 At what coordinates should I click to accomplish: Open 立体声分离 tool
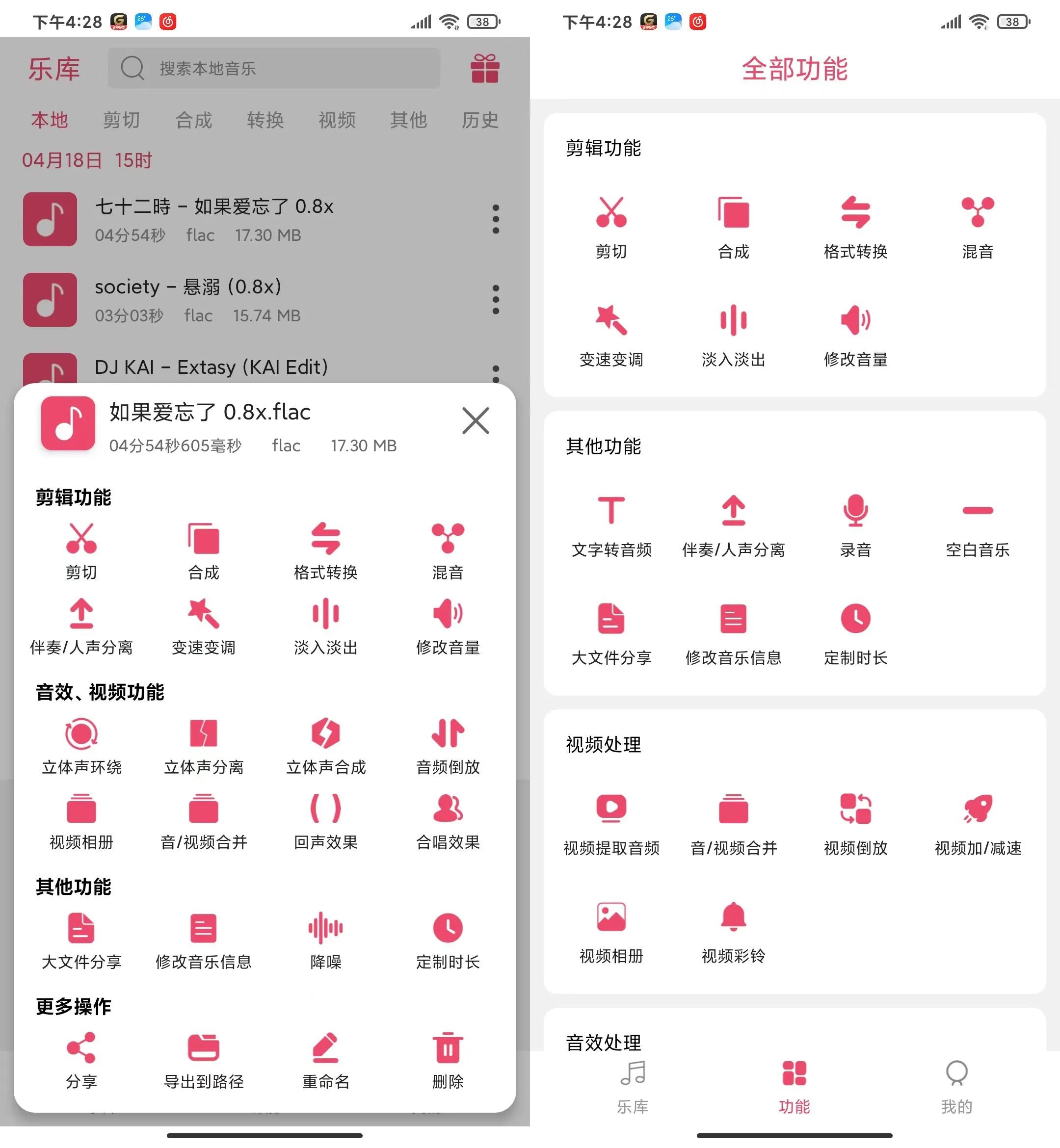(x=204, y=745)
